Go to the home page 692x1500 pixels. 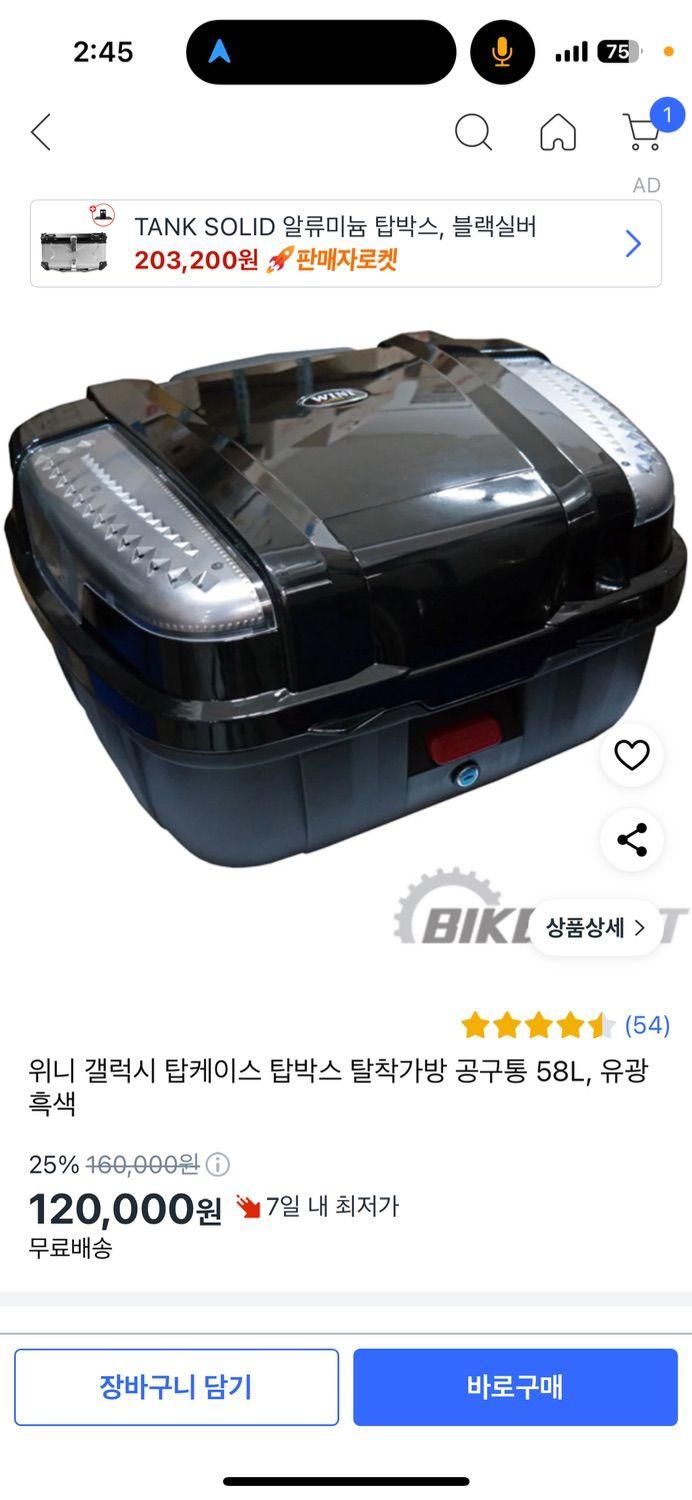point(558,132)
